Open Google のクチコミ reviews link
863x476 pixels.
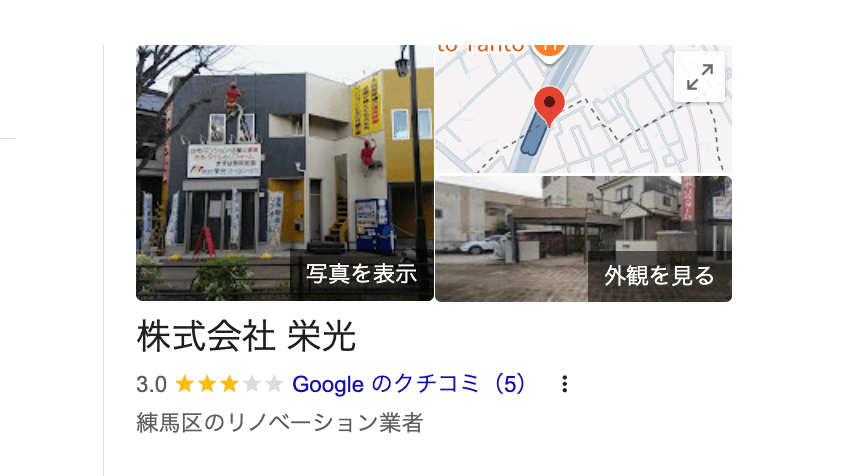point(408,384)
